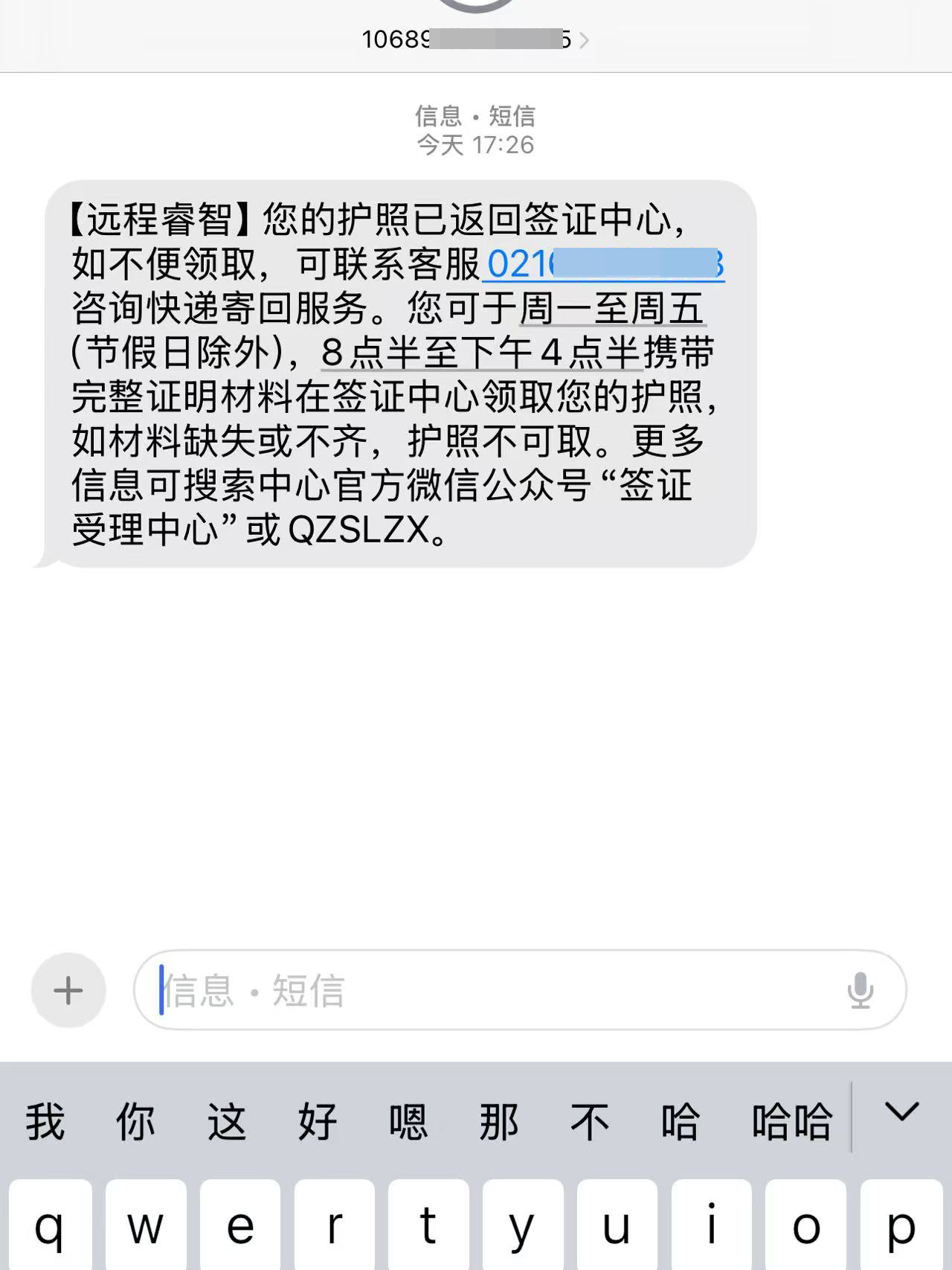Tap the plus icon to add an attachment
This screenshot has width=952, height=1270.
[x=68, y=990]
